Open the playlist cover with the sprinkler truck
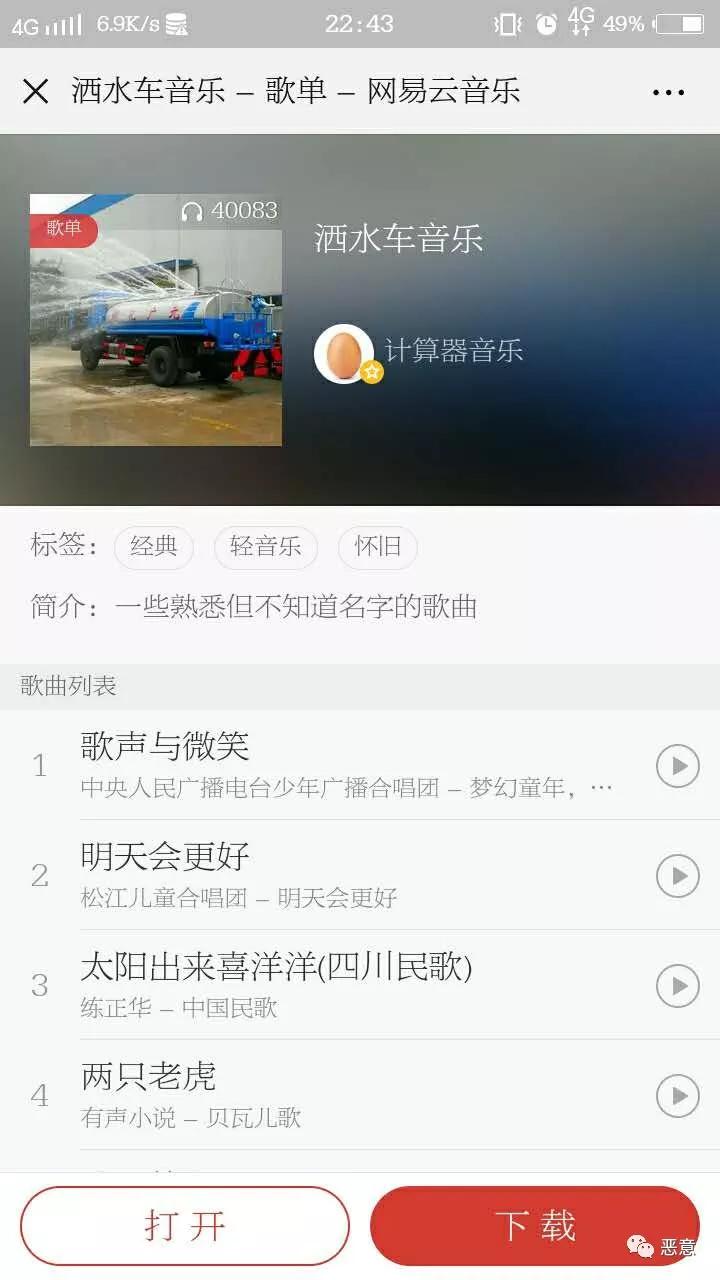The height and width of the screenshot is (1280, 720). click(156, 320)
